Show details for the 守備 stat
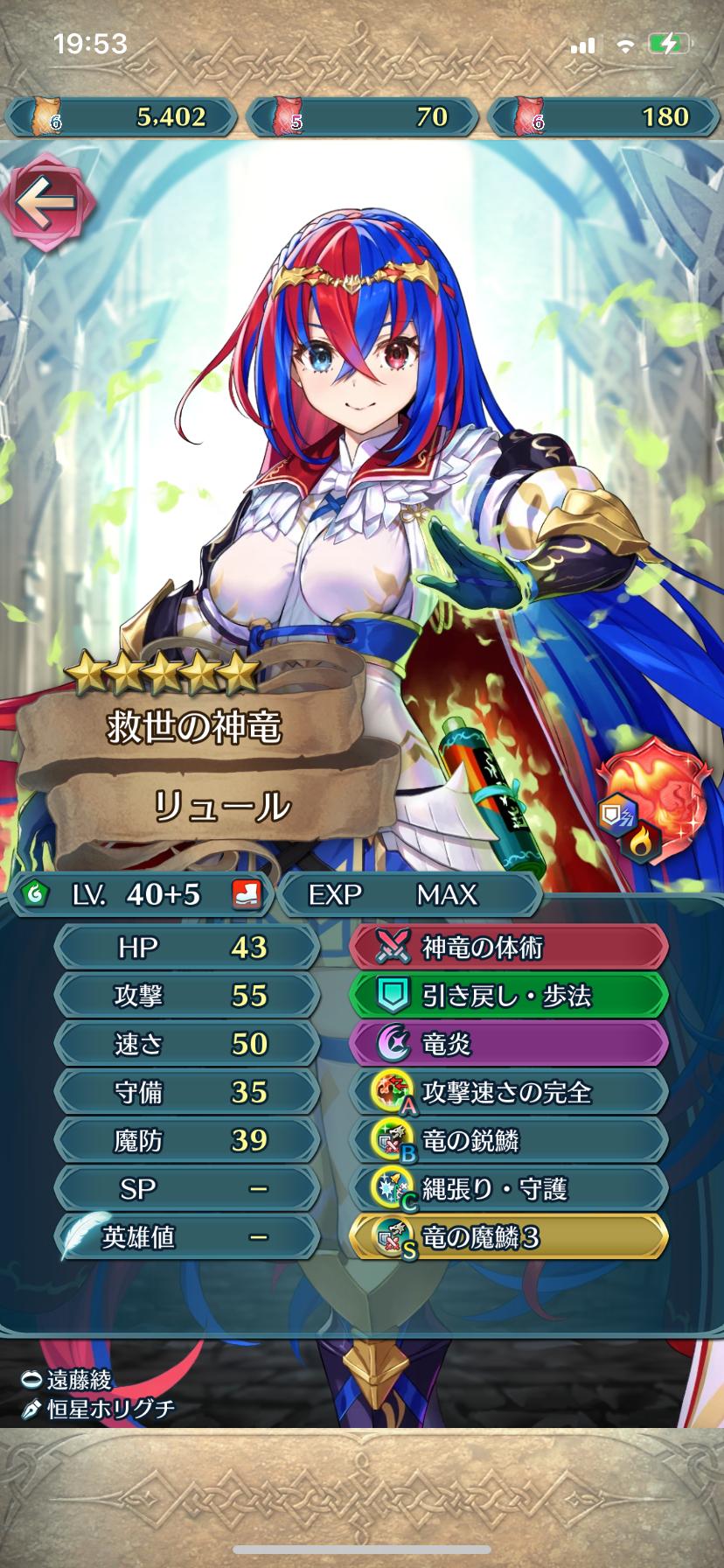Screen dimensions: 724x1568 (187, 1092)
